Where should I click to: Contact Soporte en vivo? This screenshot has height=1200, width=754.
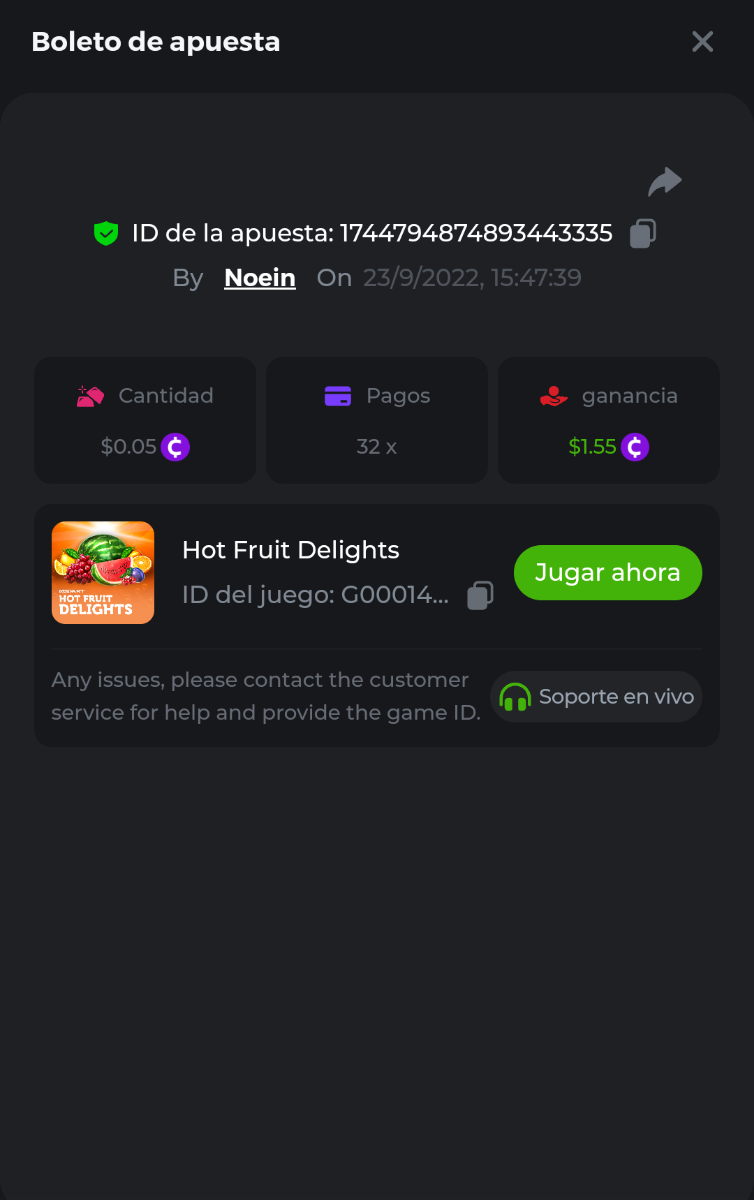(x=596, y=697)
